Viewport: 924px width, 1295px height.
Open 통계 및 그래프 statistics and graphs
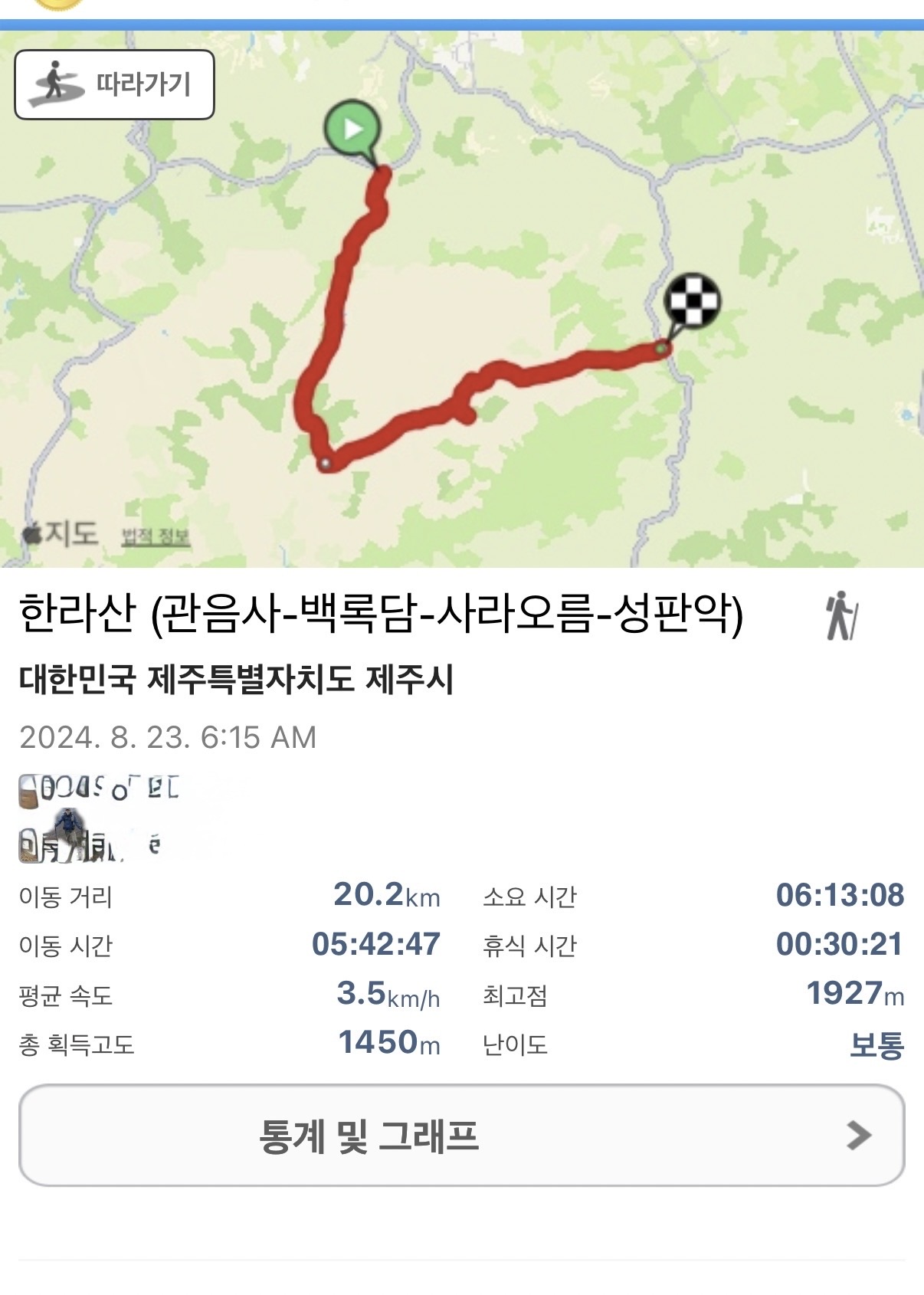pos(462,1135)
